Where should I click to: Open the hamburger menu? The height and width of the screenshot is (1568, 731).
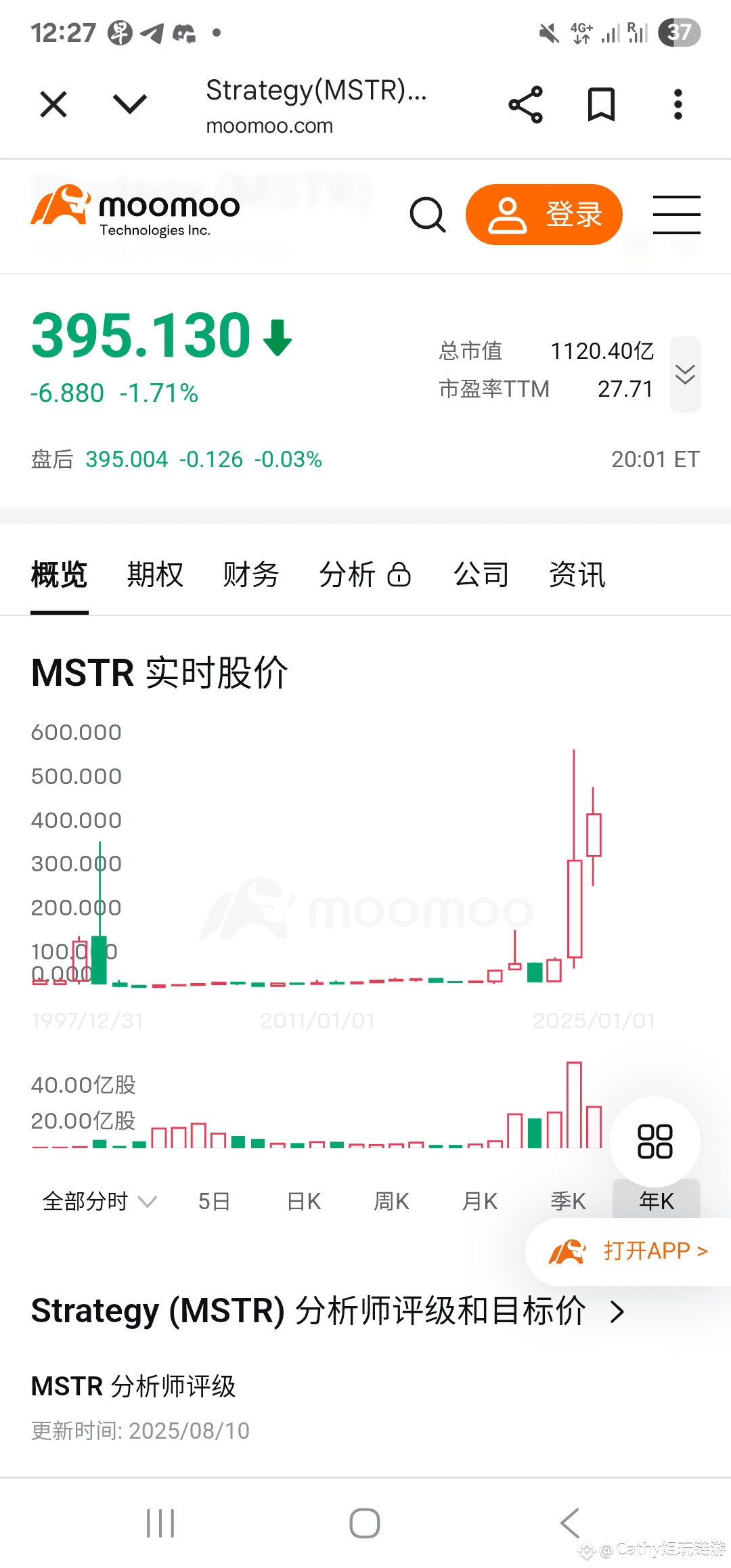click(676, 215)
